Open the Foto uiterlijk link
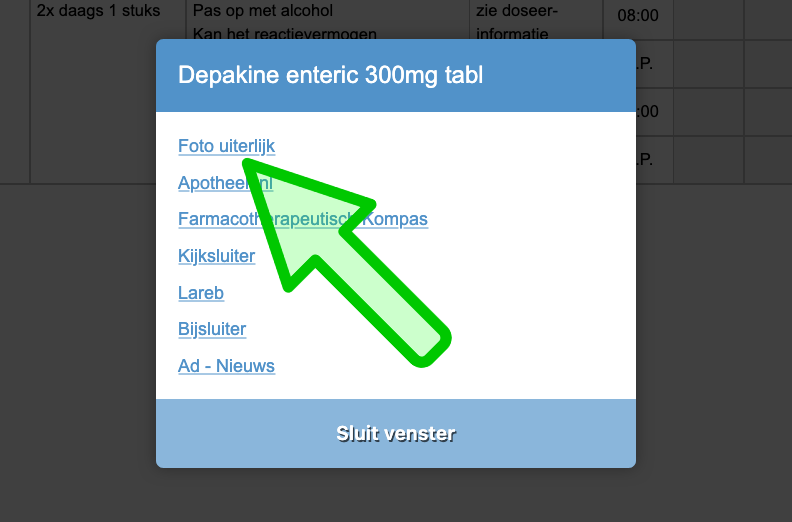Viewport: 792px width, 522px height. click(226, 146)
